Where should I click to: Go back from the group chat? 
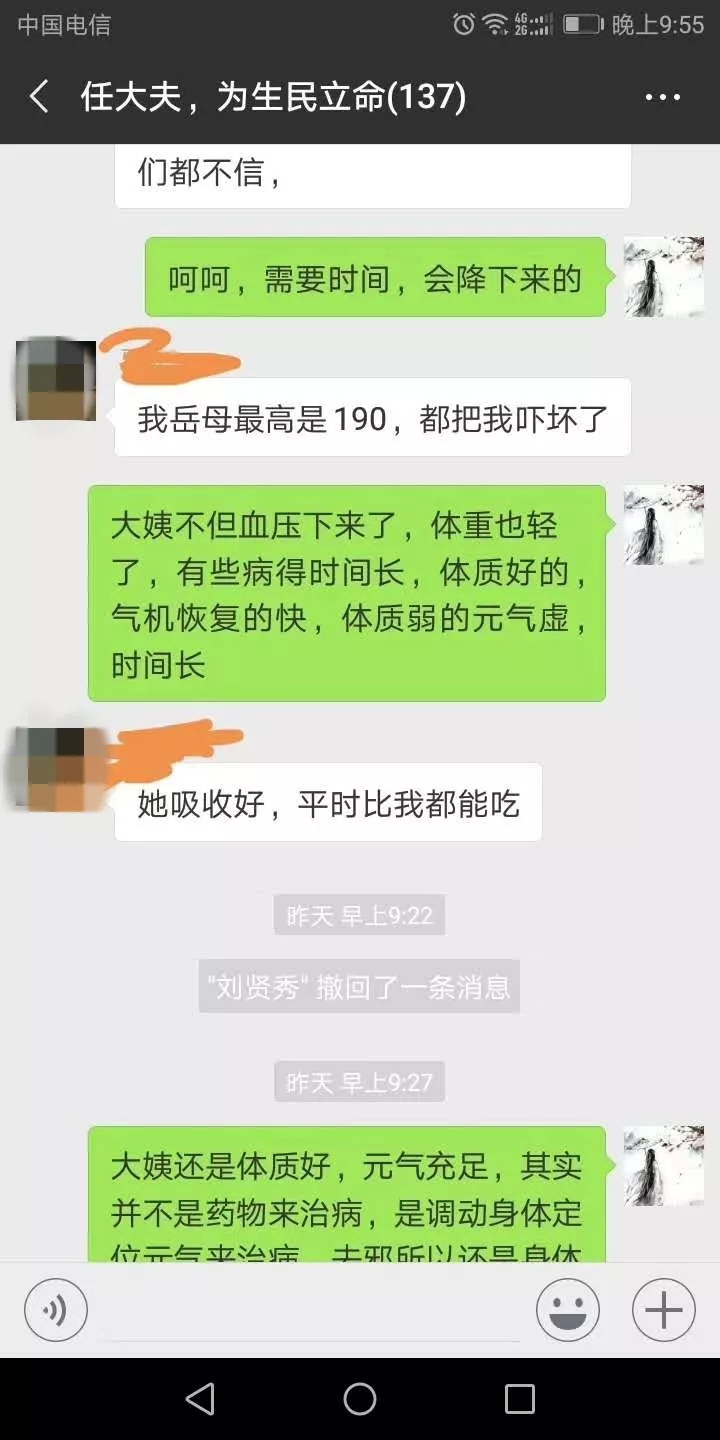(40, 98)
